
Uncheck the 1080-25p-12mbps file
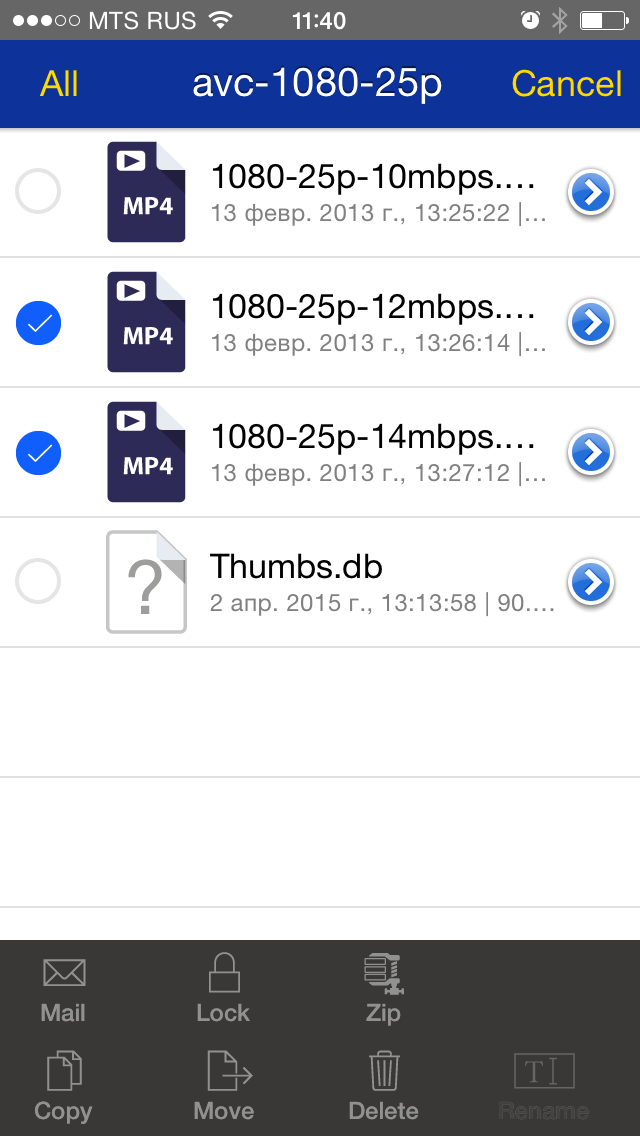tap(38, 322)
